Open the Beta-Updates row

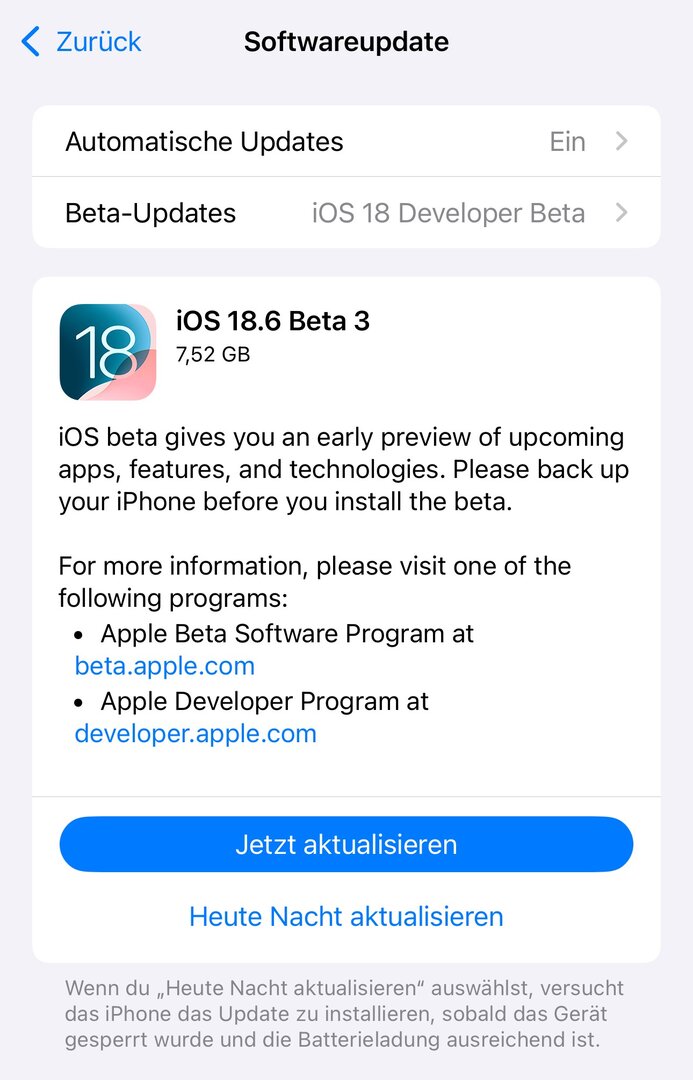tap(346, 213)
